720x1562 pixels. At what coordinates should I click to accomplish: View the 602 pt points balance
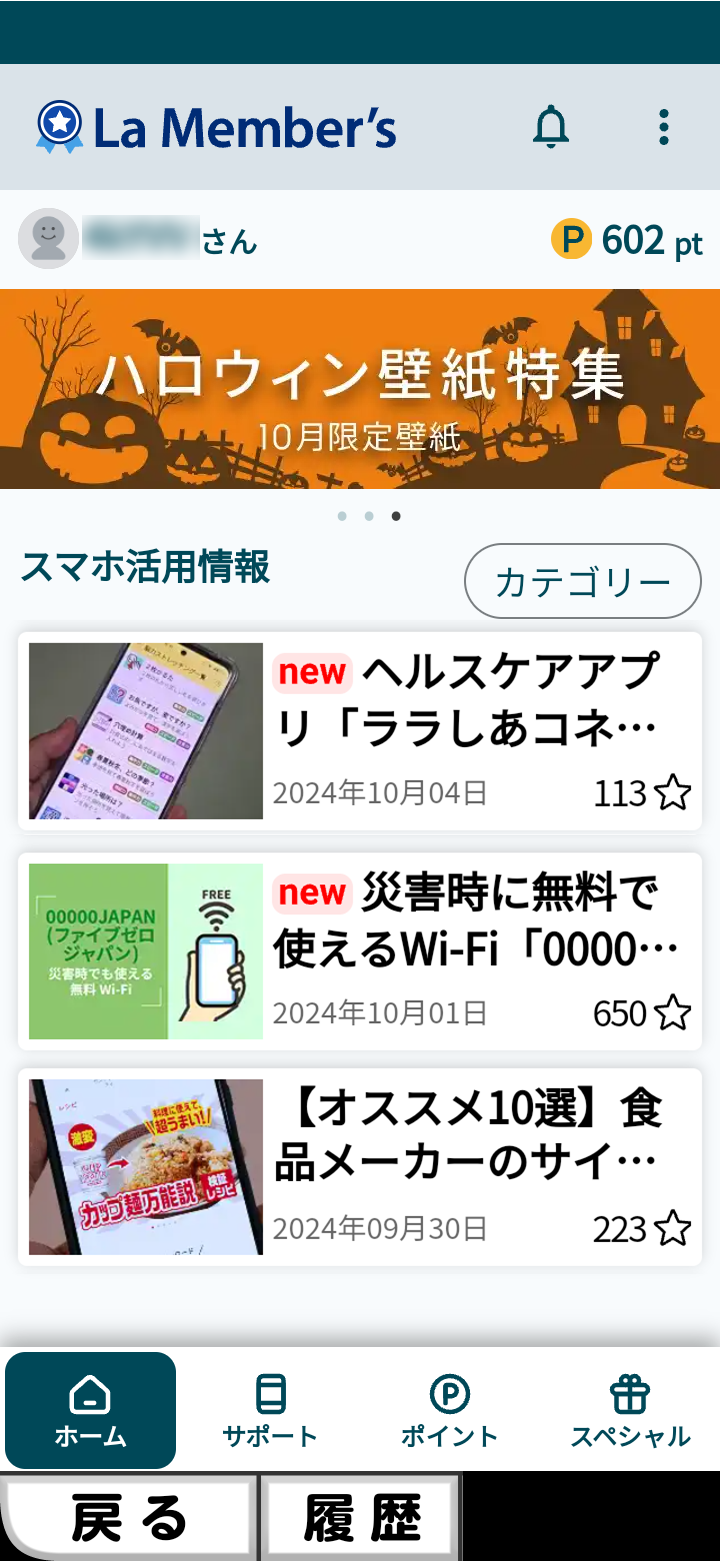[627, 241]
